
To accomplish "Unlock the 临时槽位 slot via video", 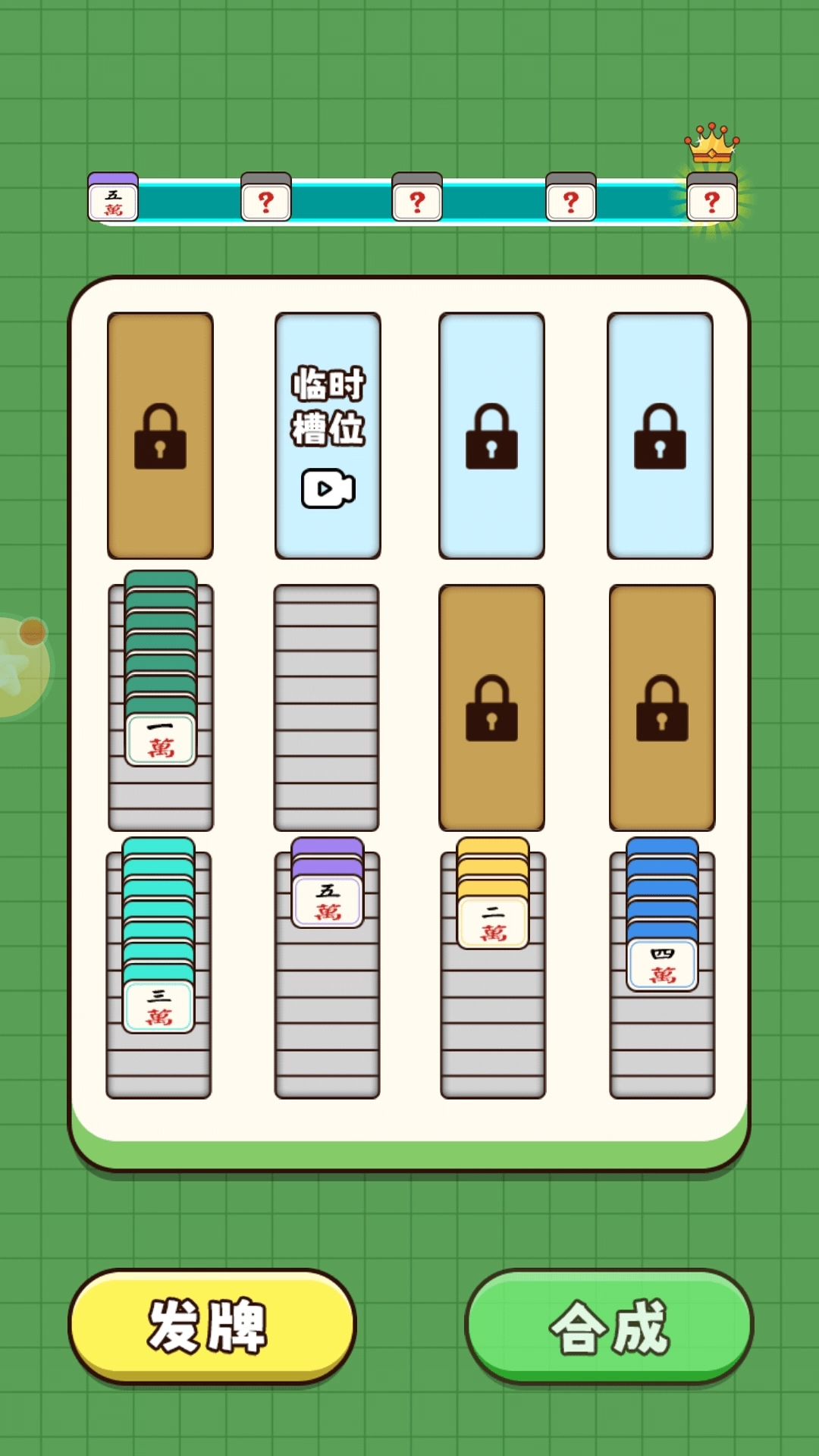I will [x=328, y=436].
